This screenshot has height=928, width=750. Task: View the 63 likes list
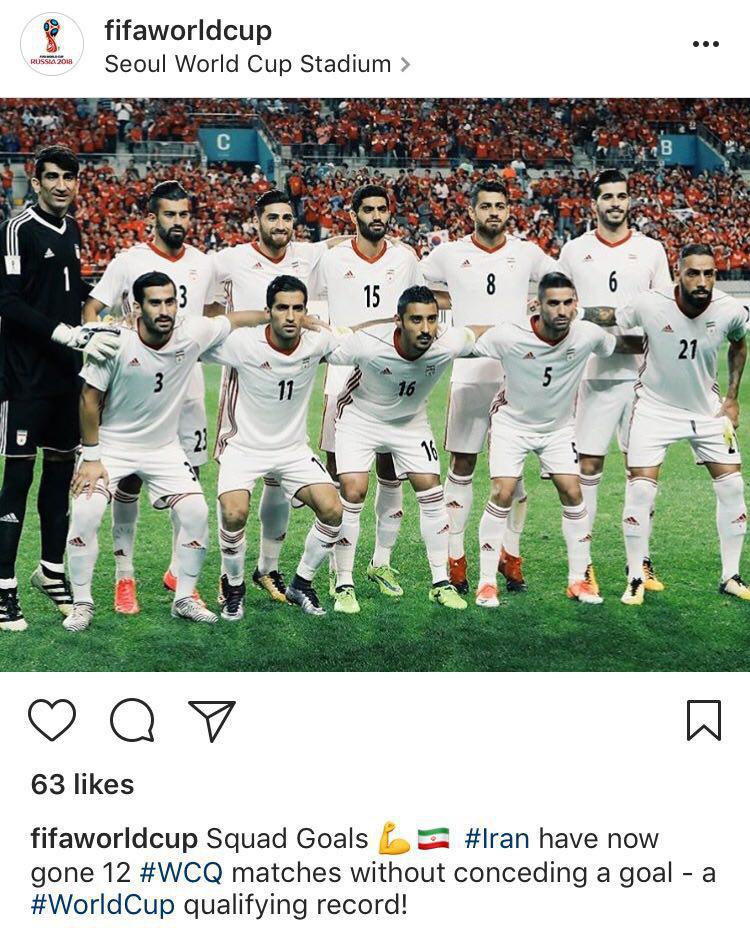tap(82, 784)
